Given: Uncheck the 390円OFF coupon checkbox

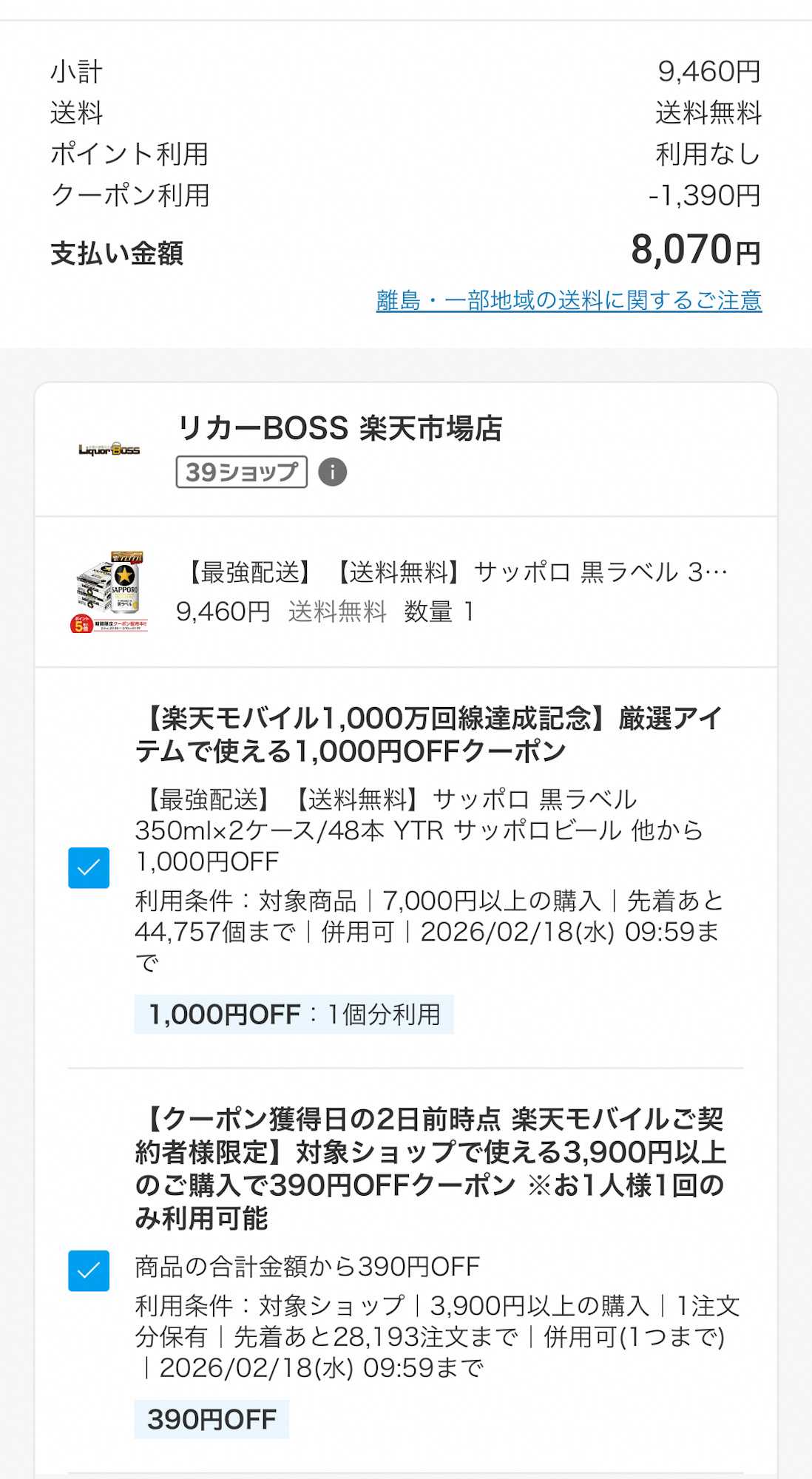Looking at the screenshot, I should (89, 1270).
